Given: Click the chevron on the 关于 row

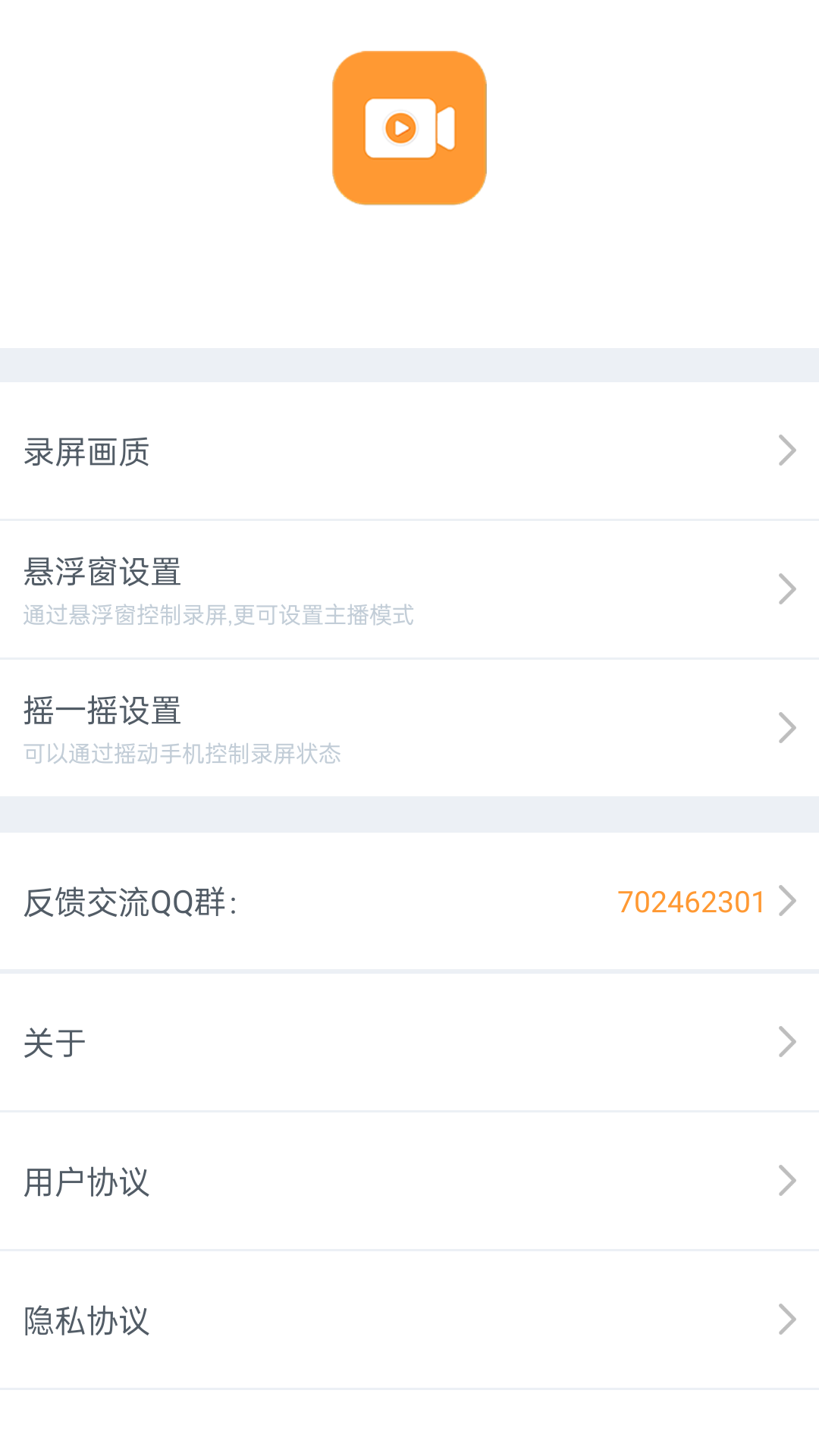Looking at the screenshot, I should pyautogui.click(x=788, y=1042).
